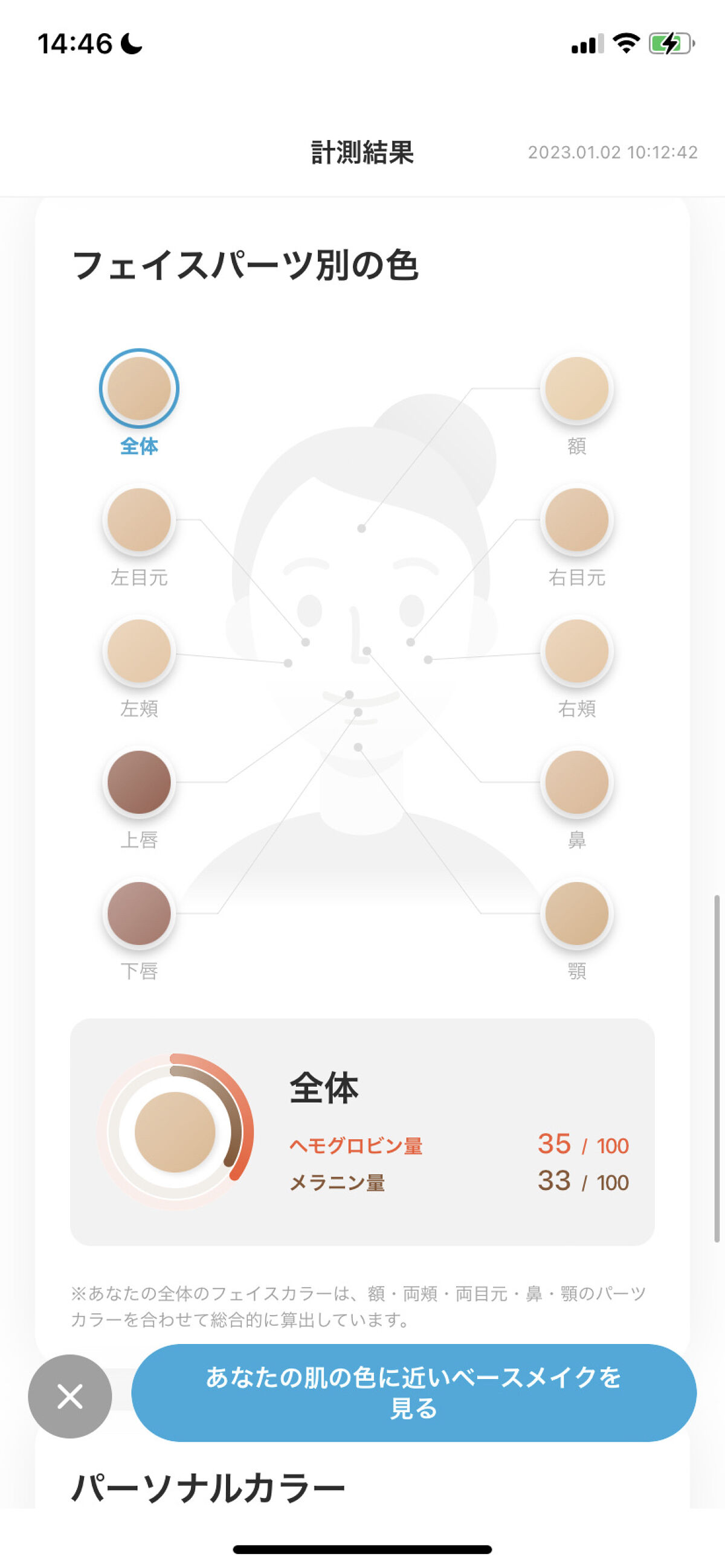
Task: Select the 額 forehead color swatch
Action: pyautogui.click(x=576, y=388)
